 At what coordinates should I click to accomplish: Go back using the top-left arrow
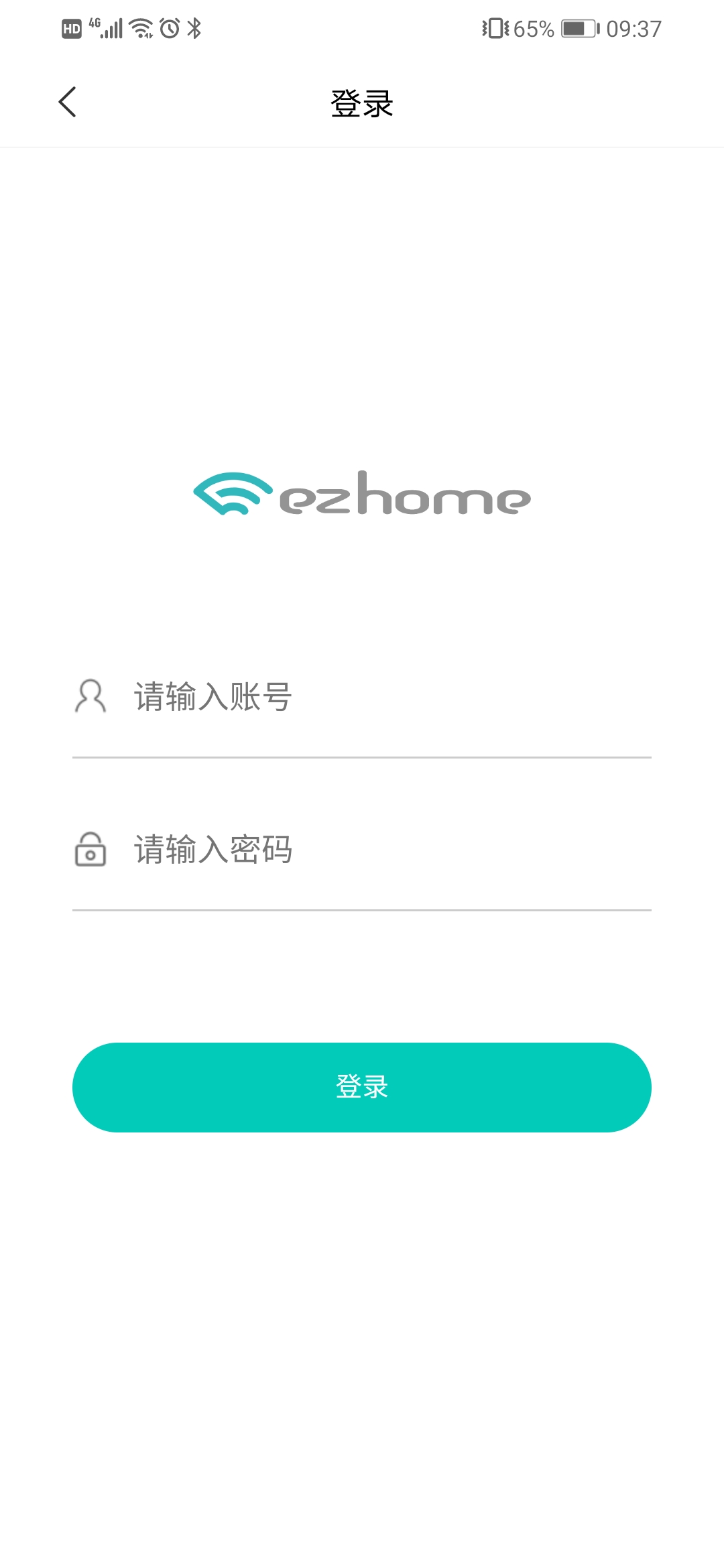67,103
